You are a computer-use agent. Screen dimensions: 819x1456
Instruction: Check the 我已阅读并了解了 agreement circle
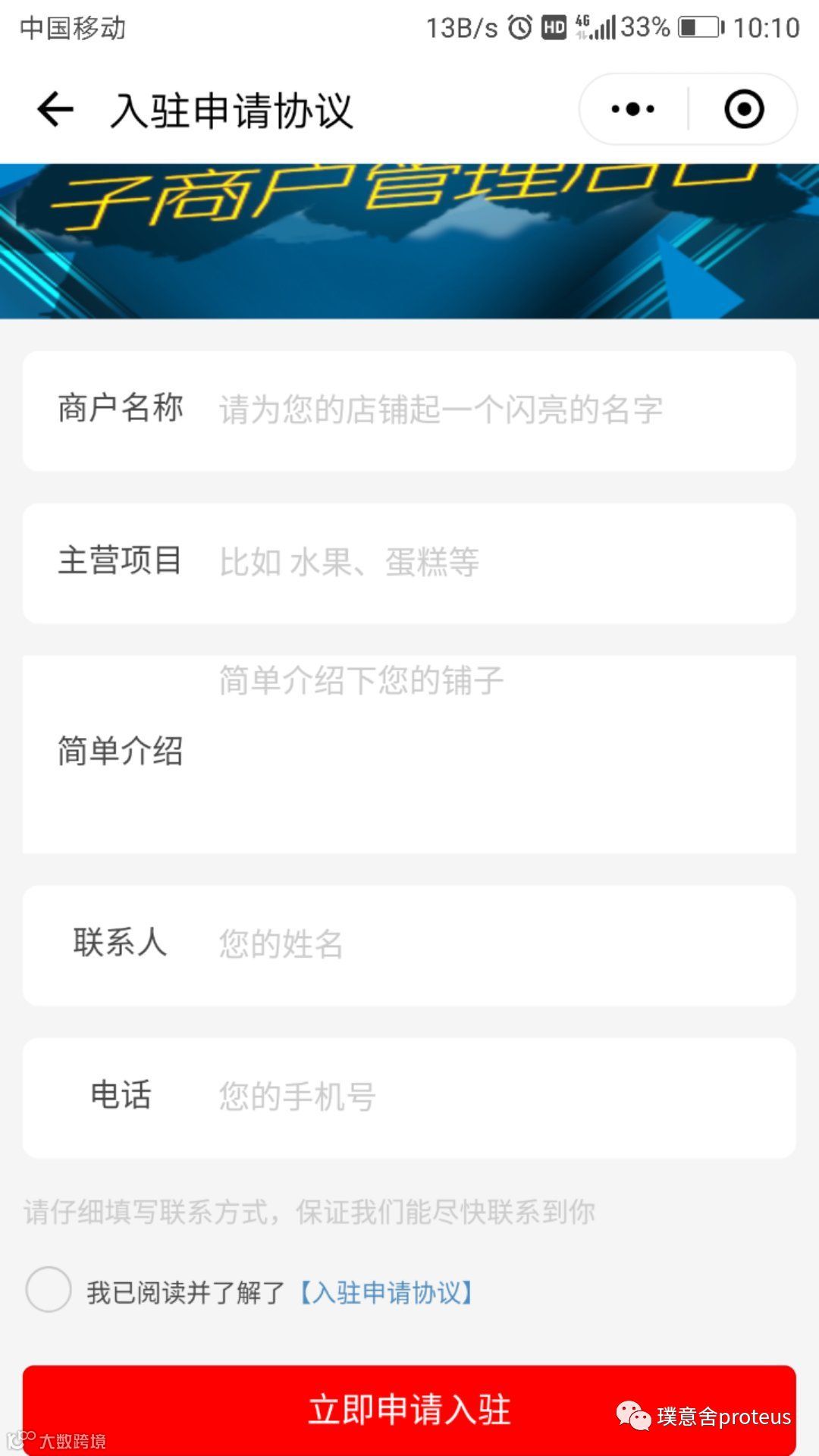click(x=49, y=1289)
